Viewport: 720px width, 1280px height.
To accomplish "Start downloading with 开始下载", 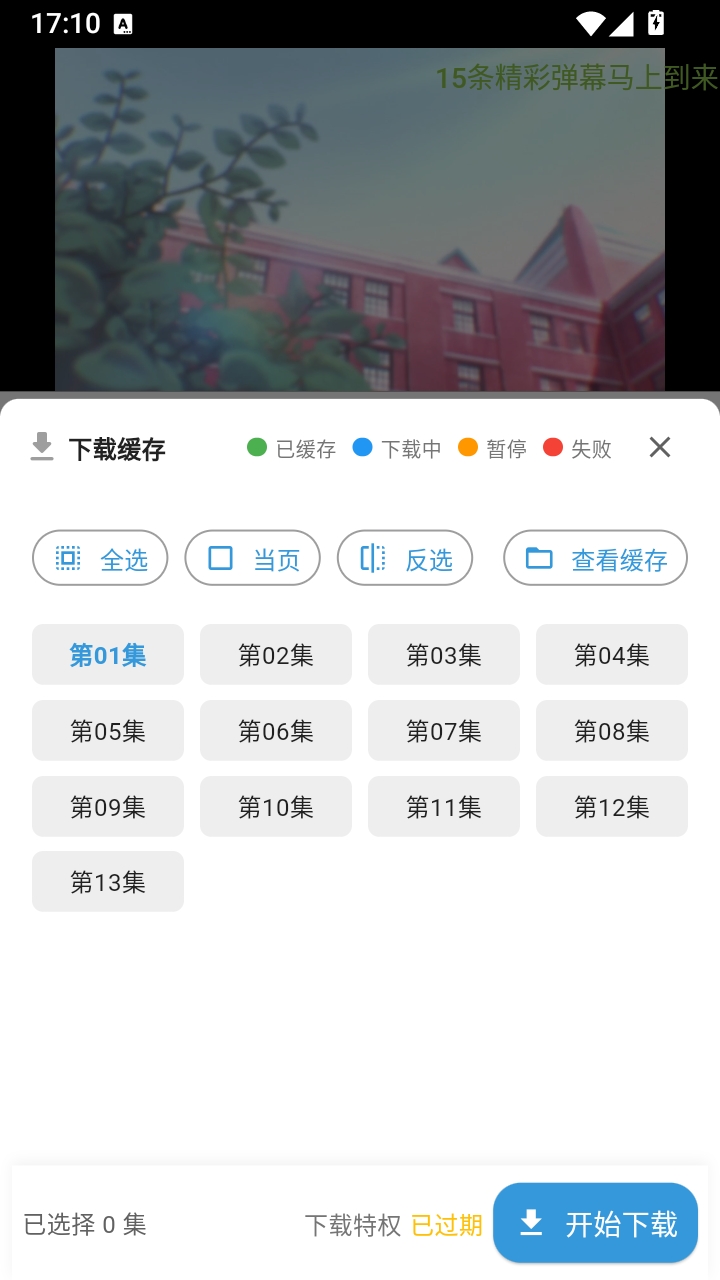I will click(x=596, y=1223).
